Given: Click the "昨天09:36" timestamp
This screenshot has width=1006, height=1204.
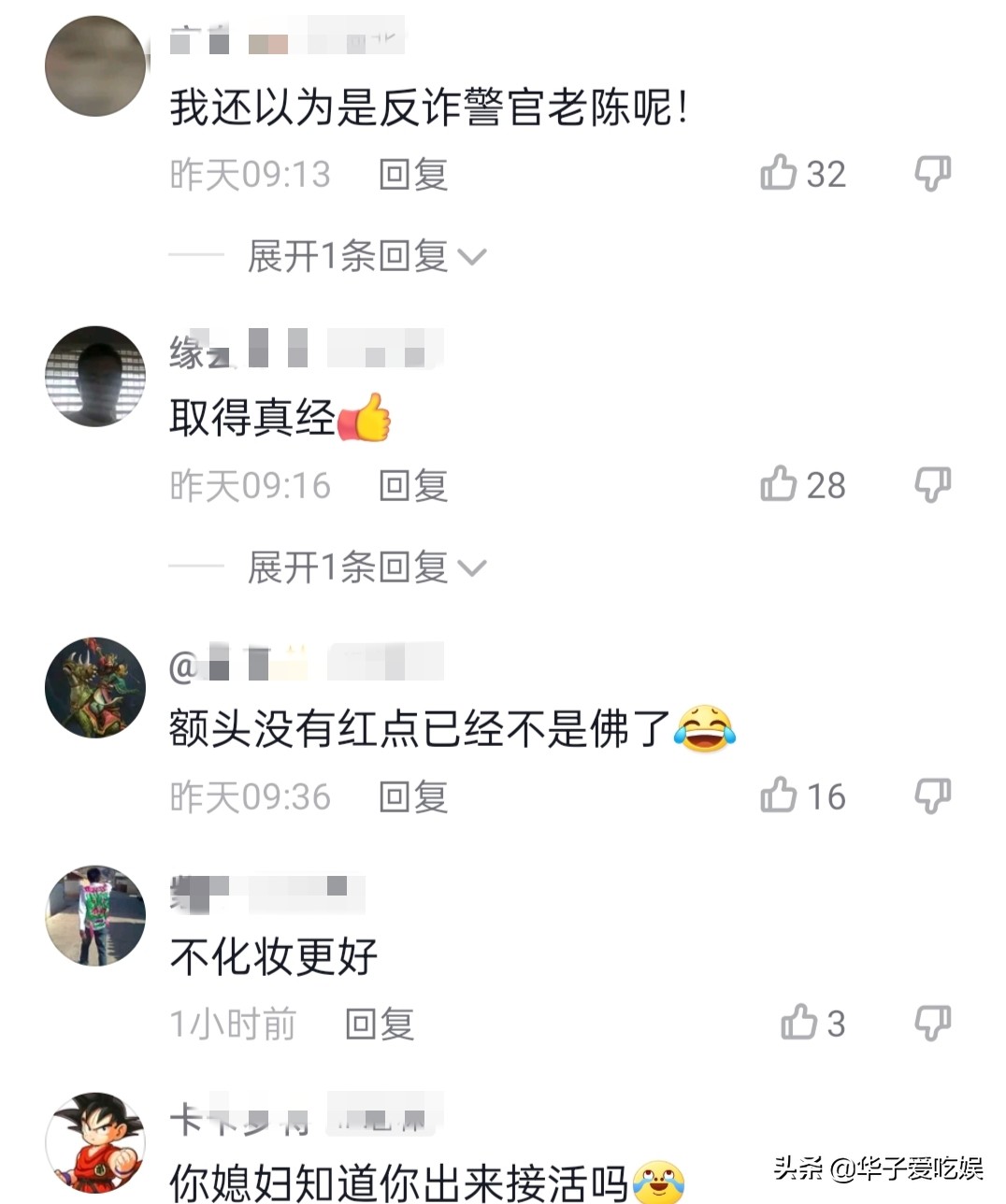Looking at the screenshot, I should coord(249,796).
